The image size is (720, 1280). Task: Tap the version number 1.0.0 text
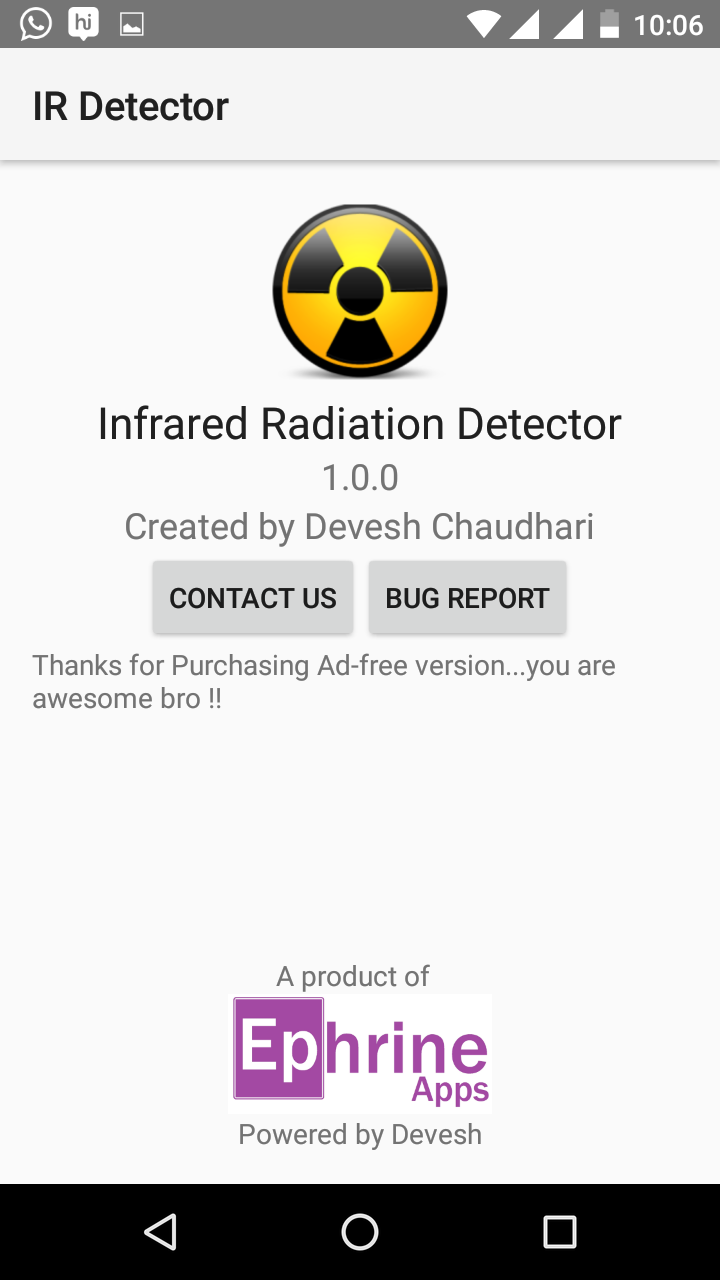tap(360, 477)
